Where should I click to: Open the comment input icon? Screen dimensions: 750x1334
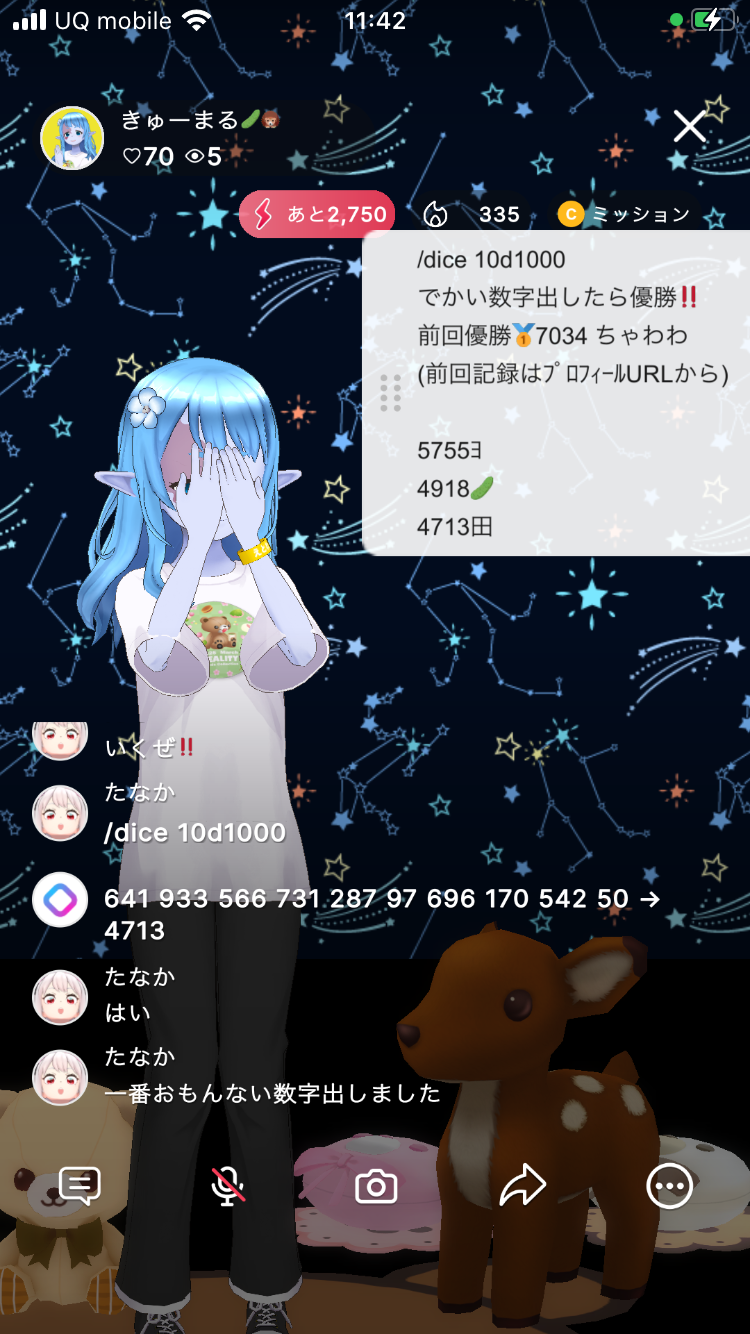(79, 1186)
